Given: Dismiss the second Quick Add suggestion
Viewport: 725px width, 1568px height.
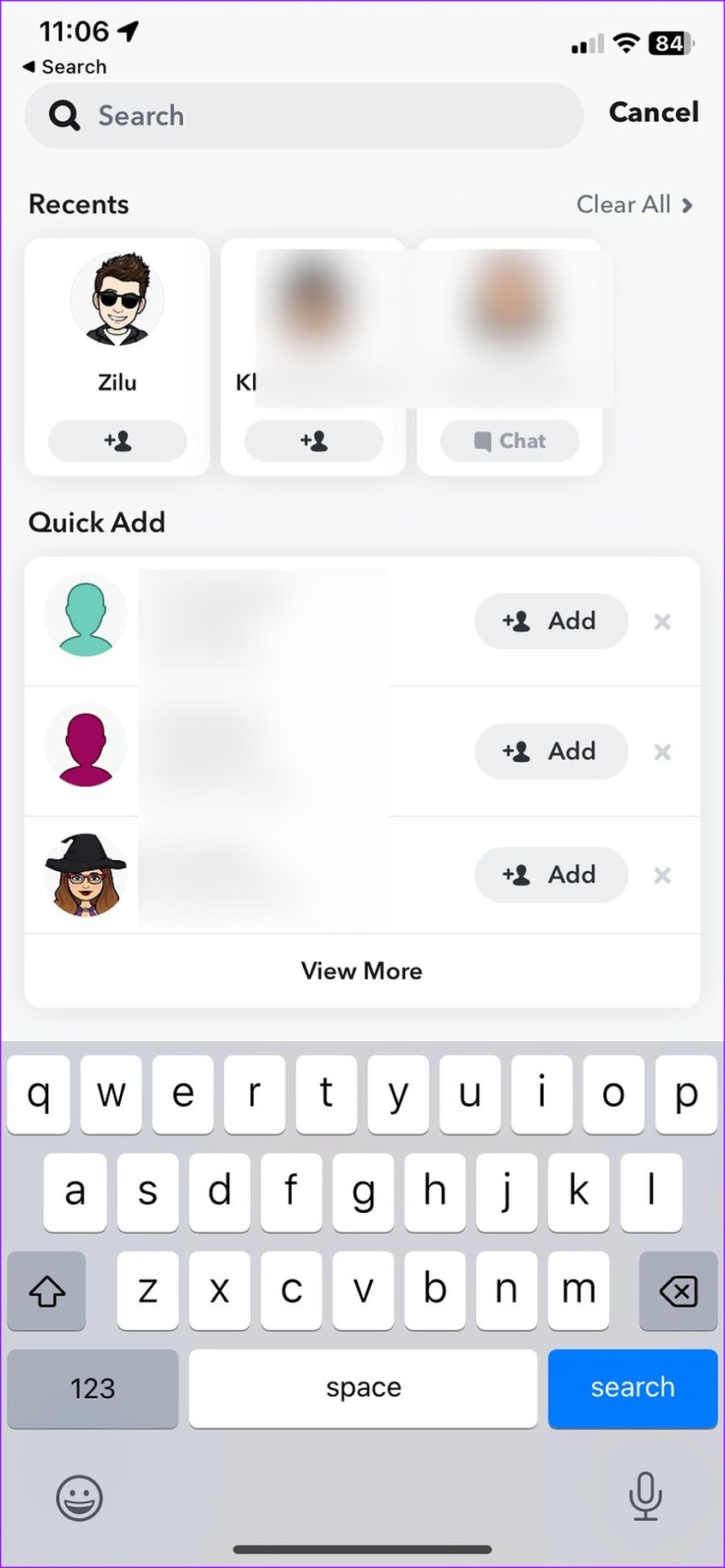Looking at the screenshot, I should pos(662,751).
